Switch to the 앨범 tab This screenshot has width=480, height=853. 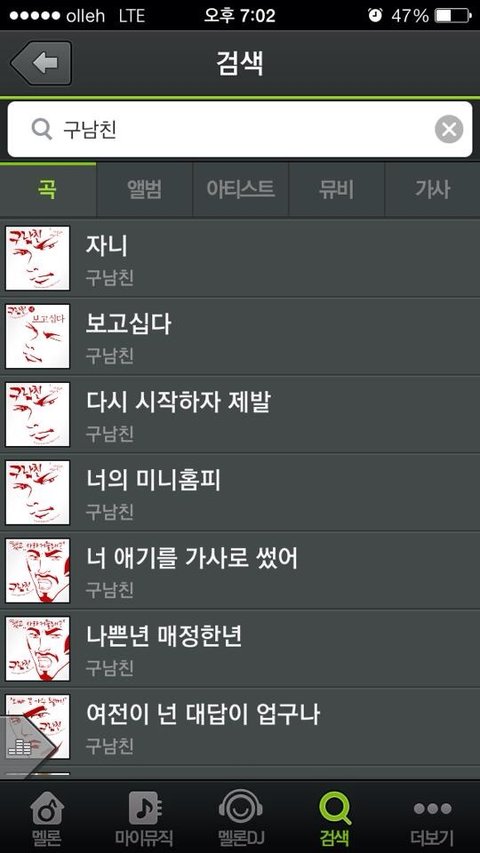(x=144, y=190)
